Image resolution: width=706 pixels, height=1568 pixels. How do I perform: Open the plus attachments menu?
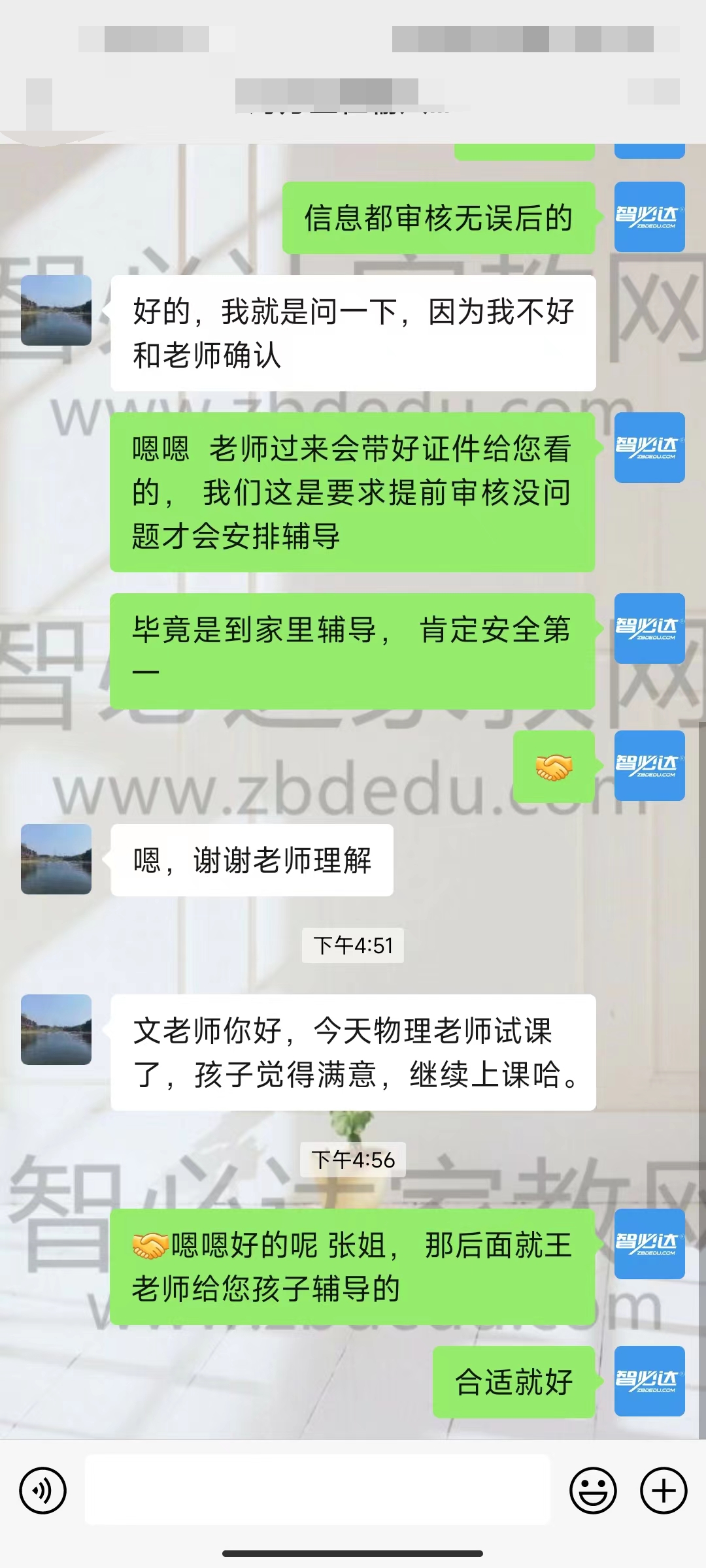[664, 1490]
